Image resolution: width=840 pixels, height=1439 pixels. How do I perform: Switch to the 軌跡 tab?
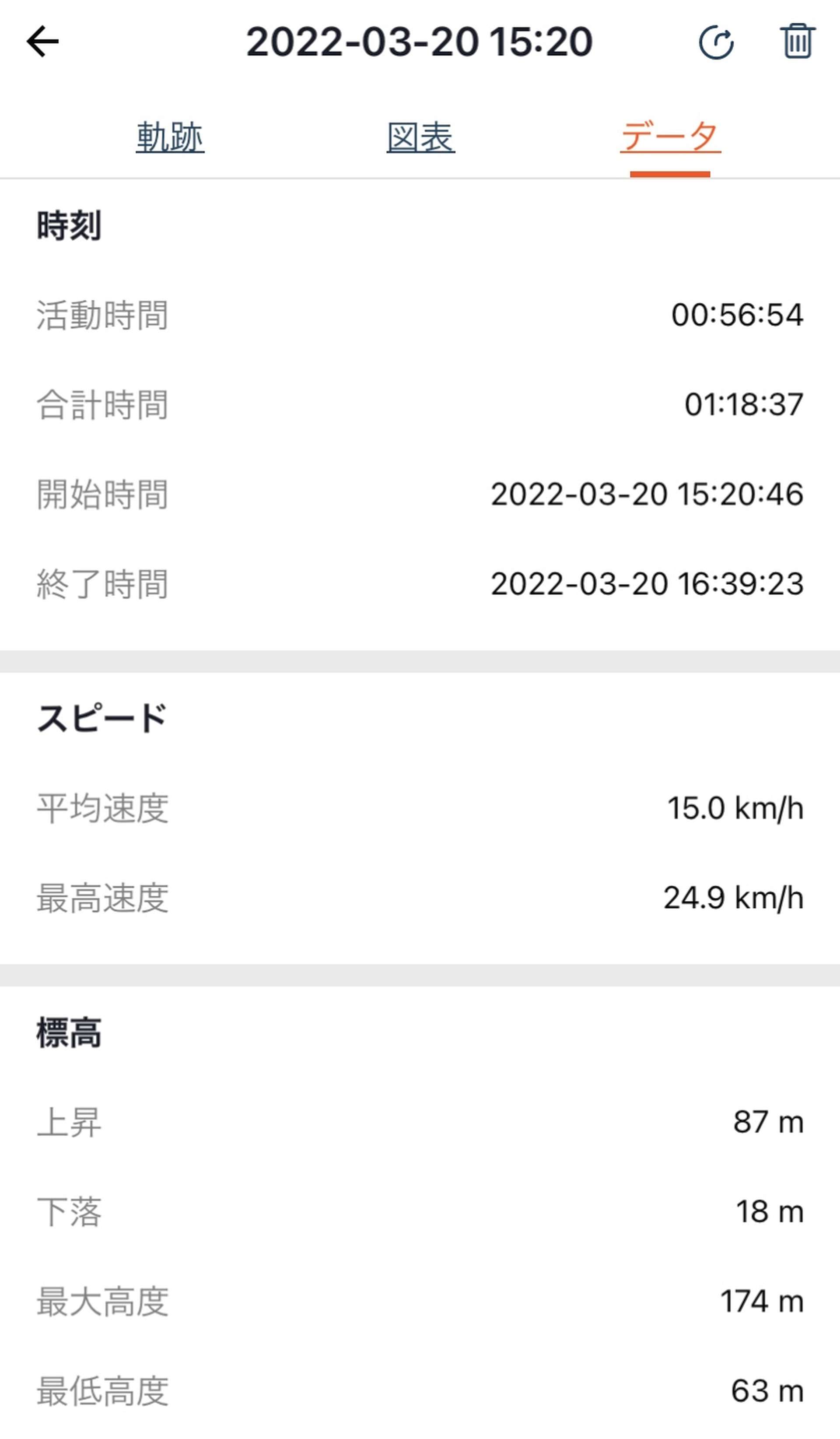[170, 137]
